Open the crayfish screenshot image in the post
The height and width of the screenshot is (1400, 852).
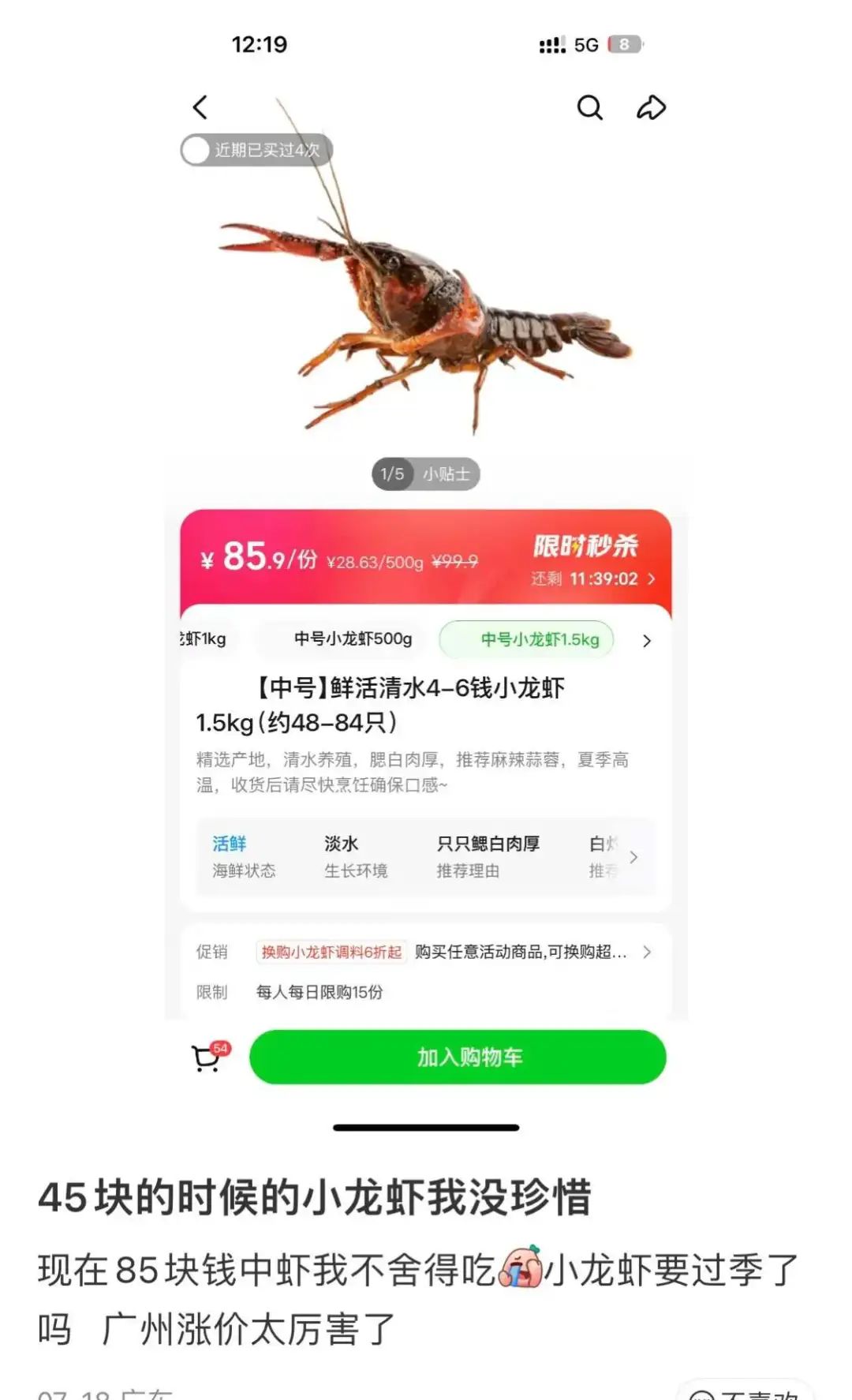426,552
